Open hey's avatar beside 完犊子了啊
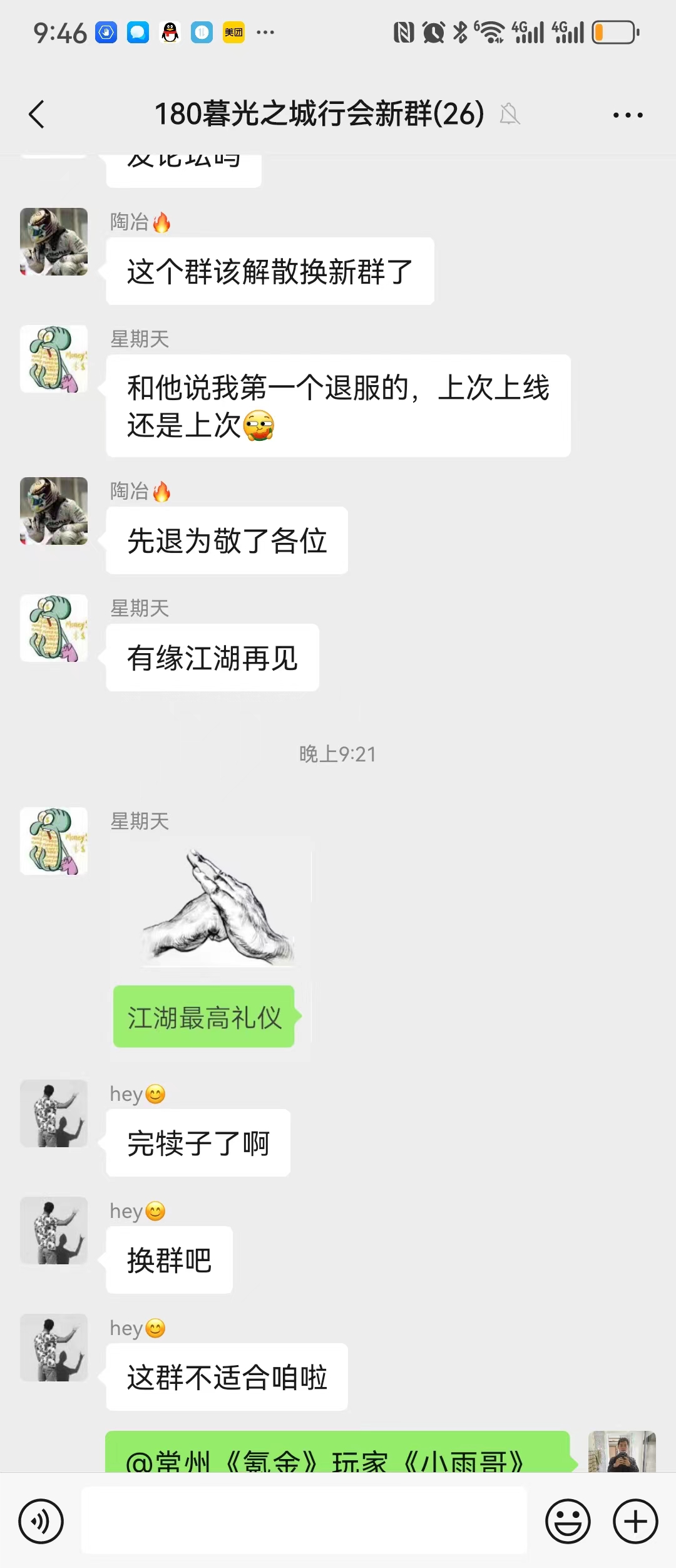 click(x=54, y=1113)
